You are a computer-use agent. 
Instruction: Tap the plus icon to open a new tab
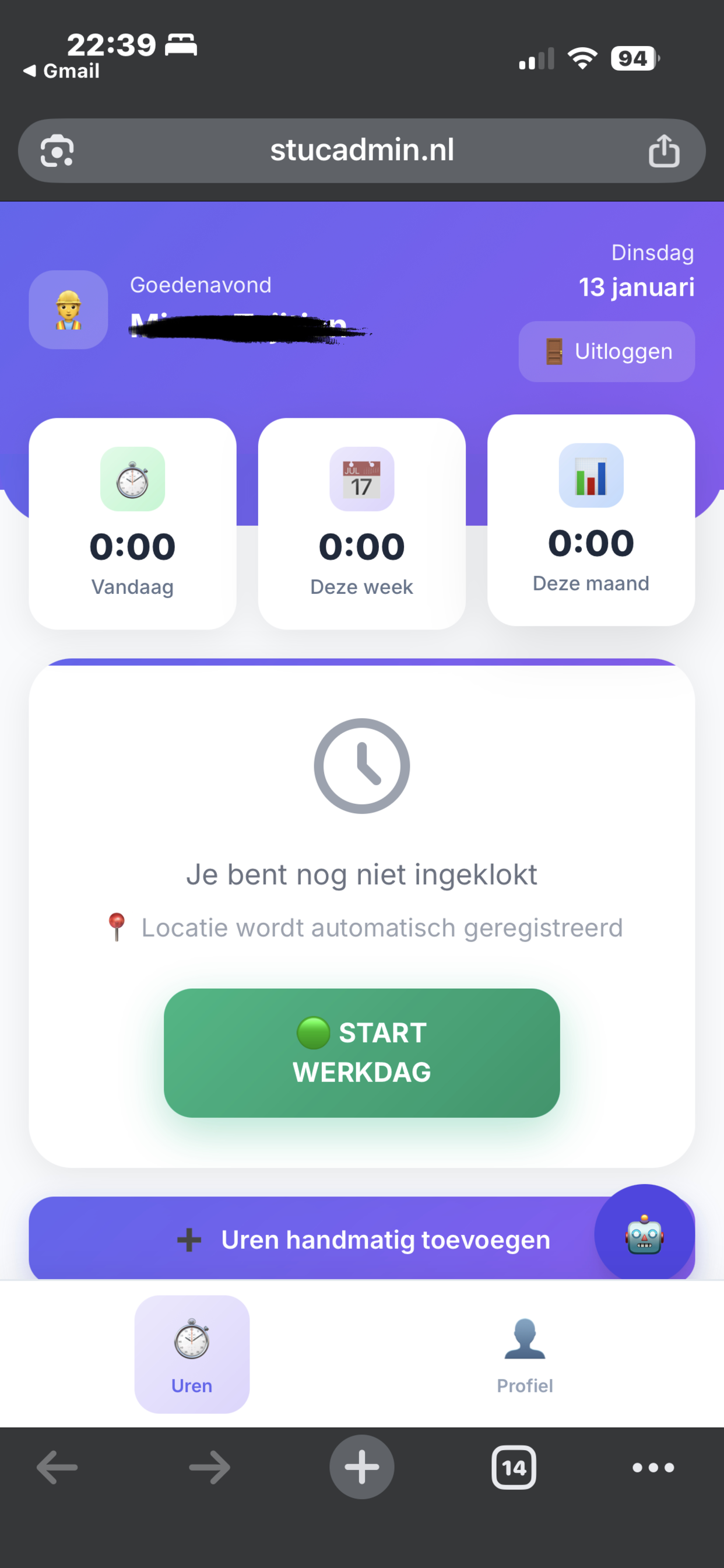(361, 1467)
